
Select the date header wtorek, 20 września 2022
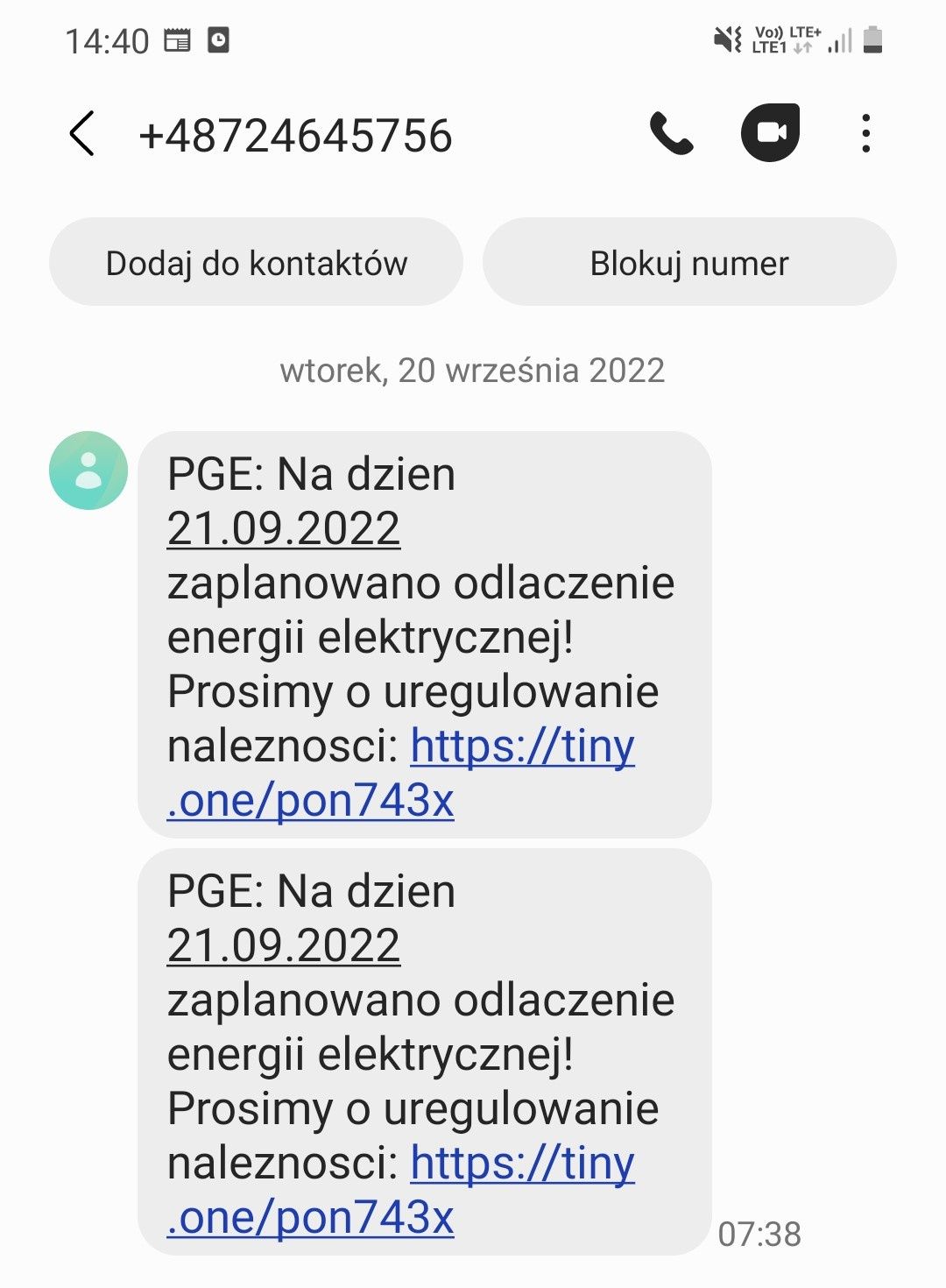(472, 370)
